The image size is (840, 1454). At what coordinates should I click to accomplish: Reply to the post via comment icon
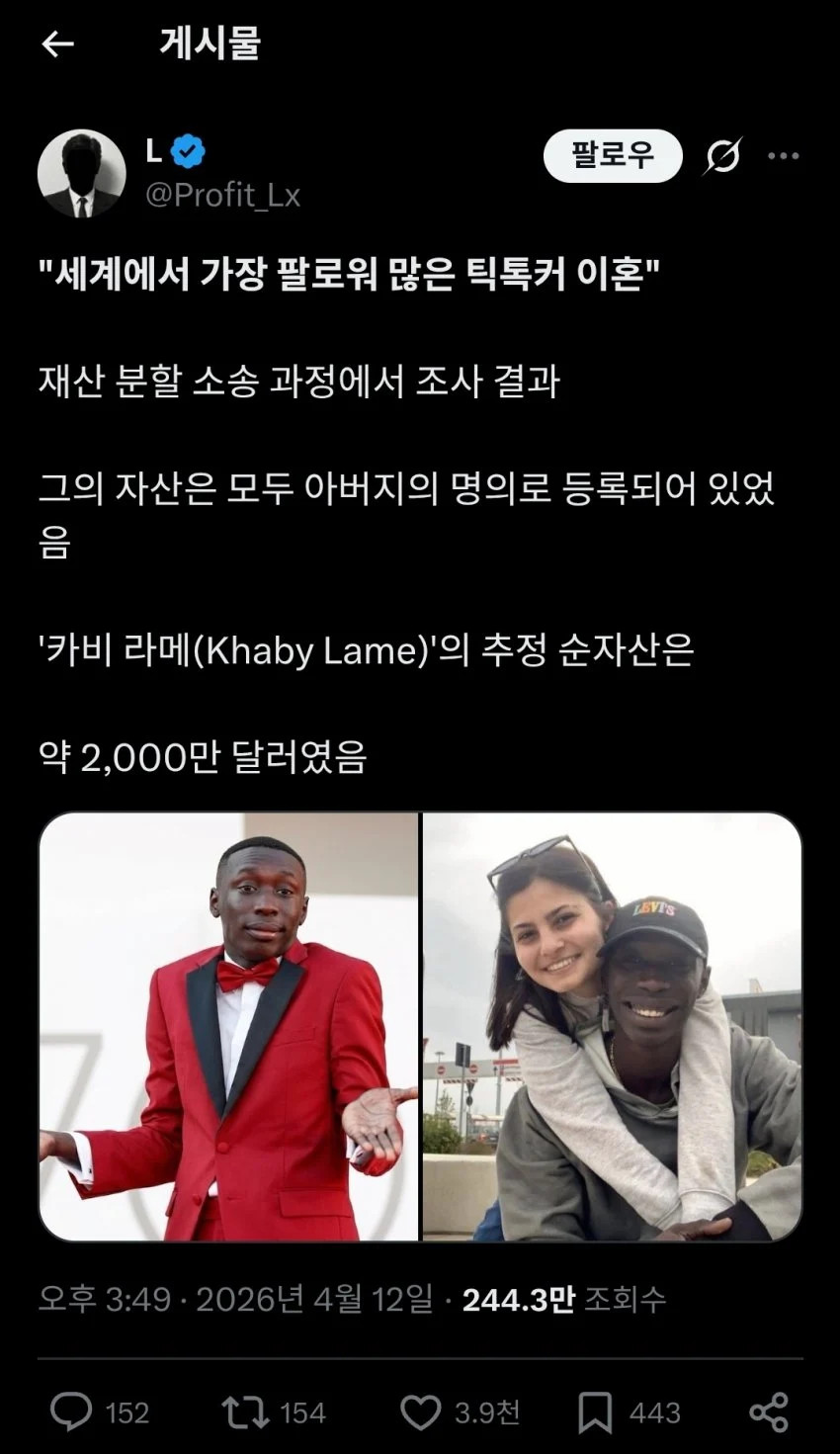pos(71,1411)
